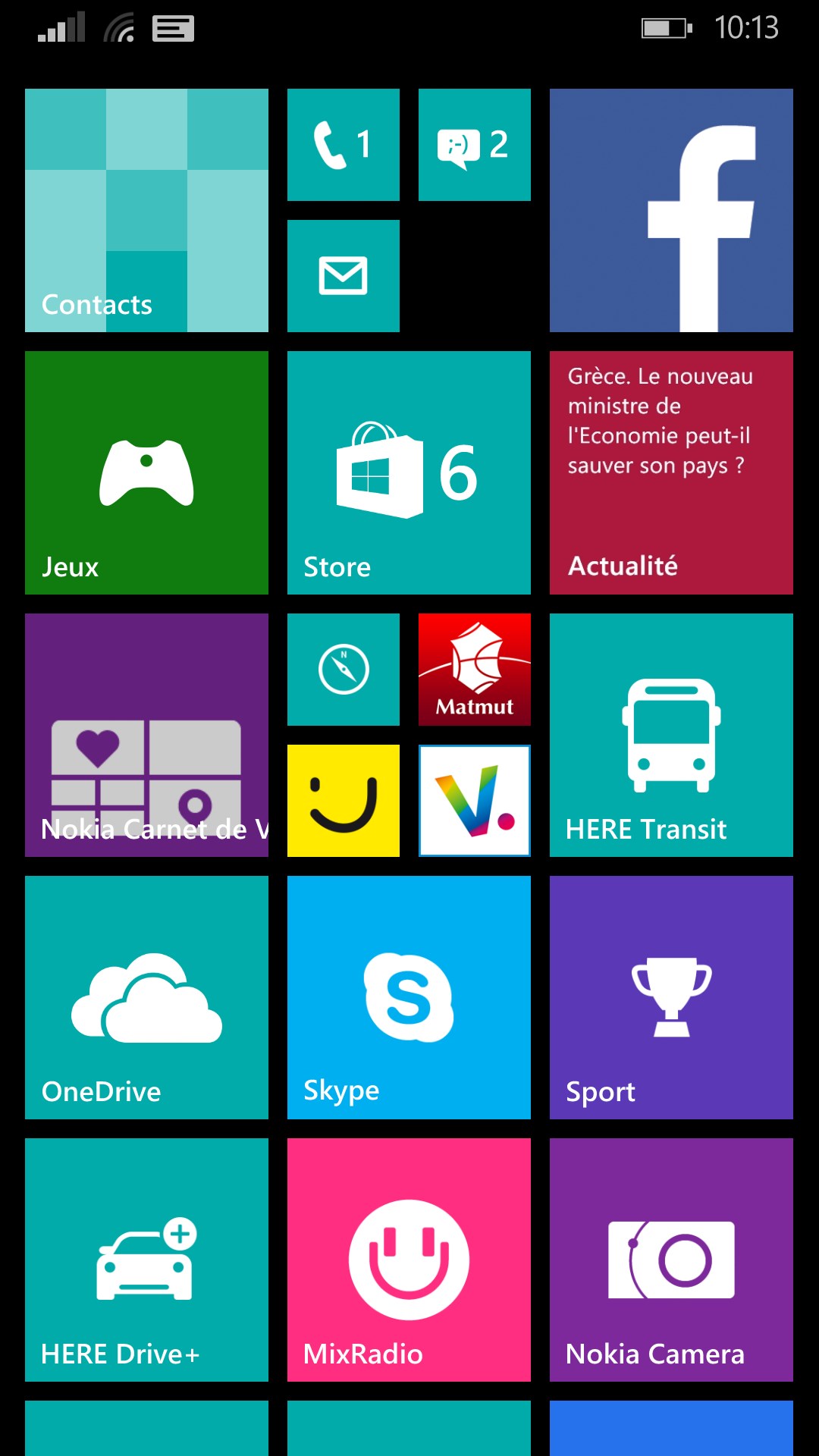This screenshot has width=819, height=1456.
Task: Open the Nokia Carnet de Voyage tile
Action: 146,735
